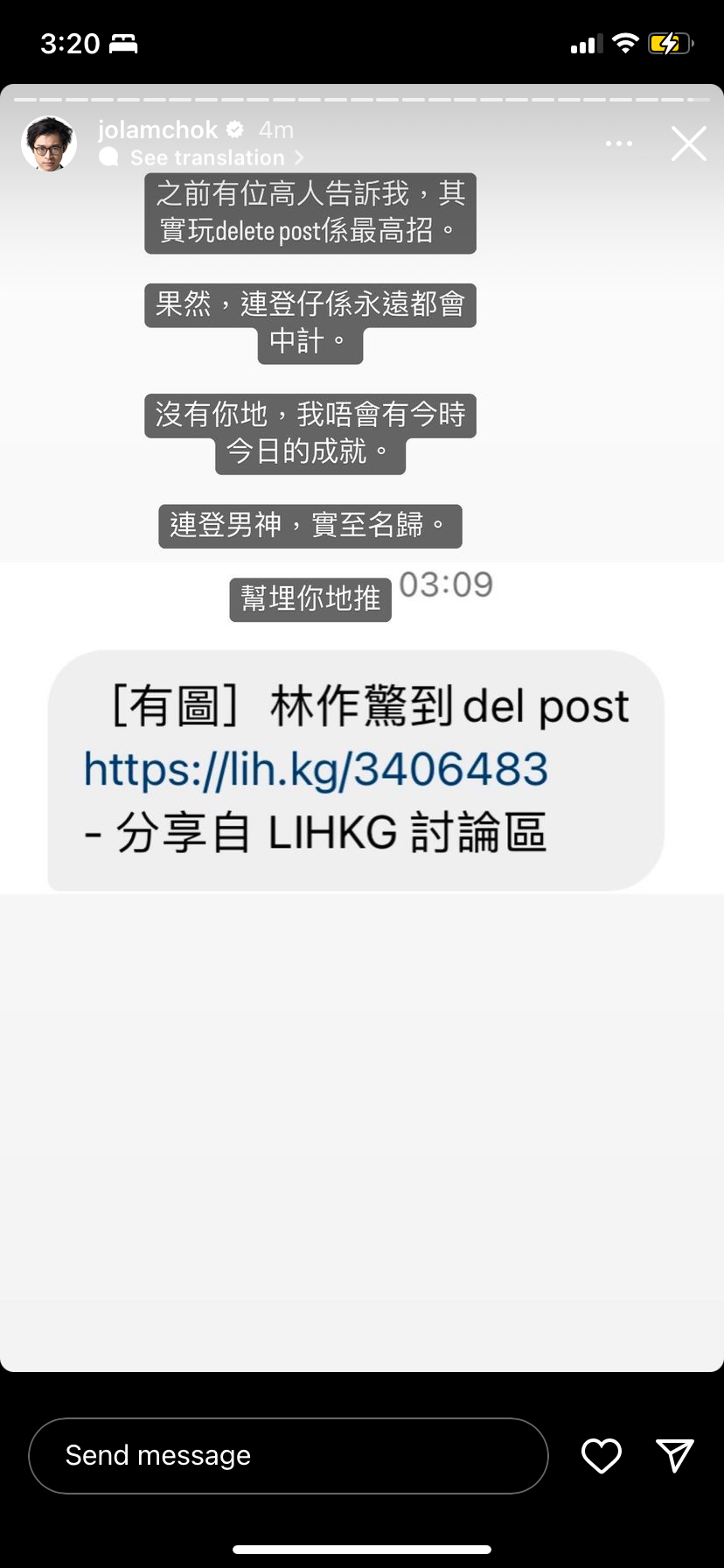This screenshot has width=724, height=1568.
Task: Tap the Wi-Fi icon in the status bar
Action: click(x=626, y=42)
